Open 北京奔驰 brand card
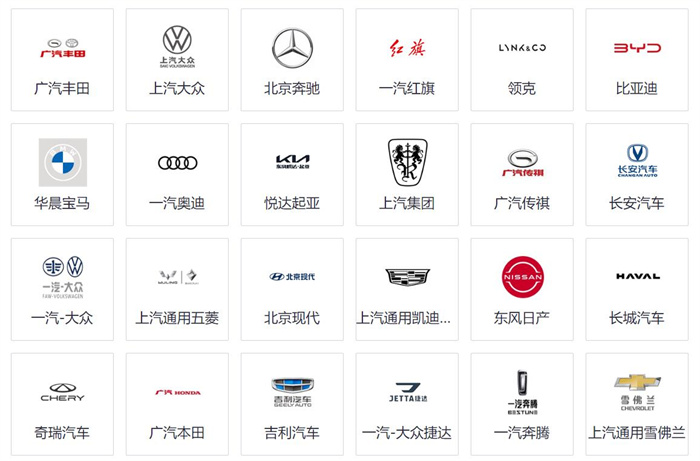 point(292,60)
